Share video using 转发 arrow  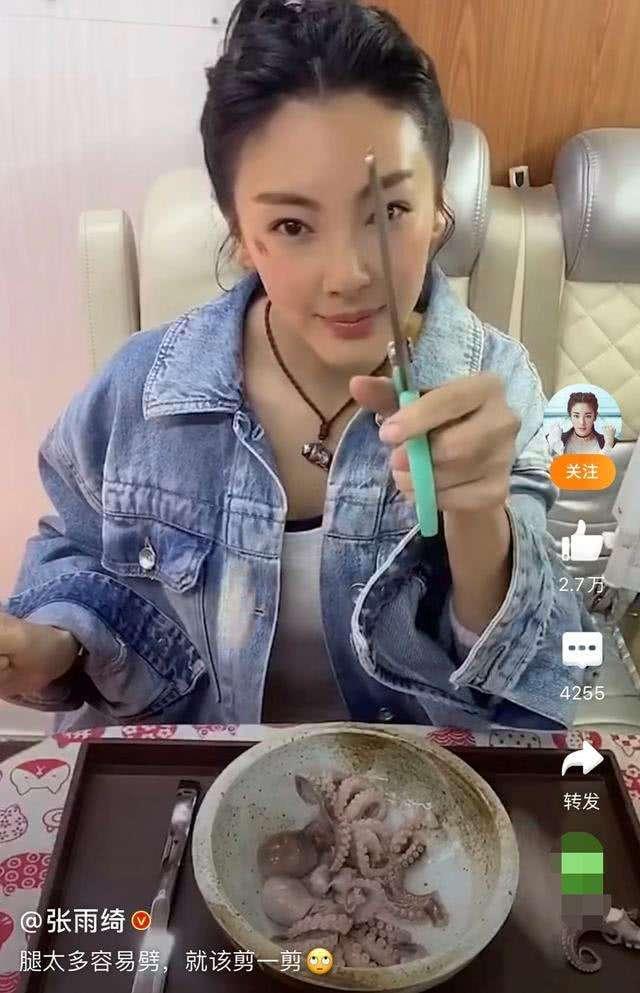click(582, 763)
